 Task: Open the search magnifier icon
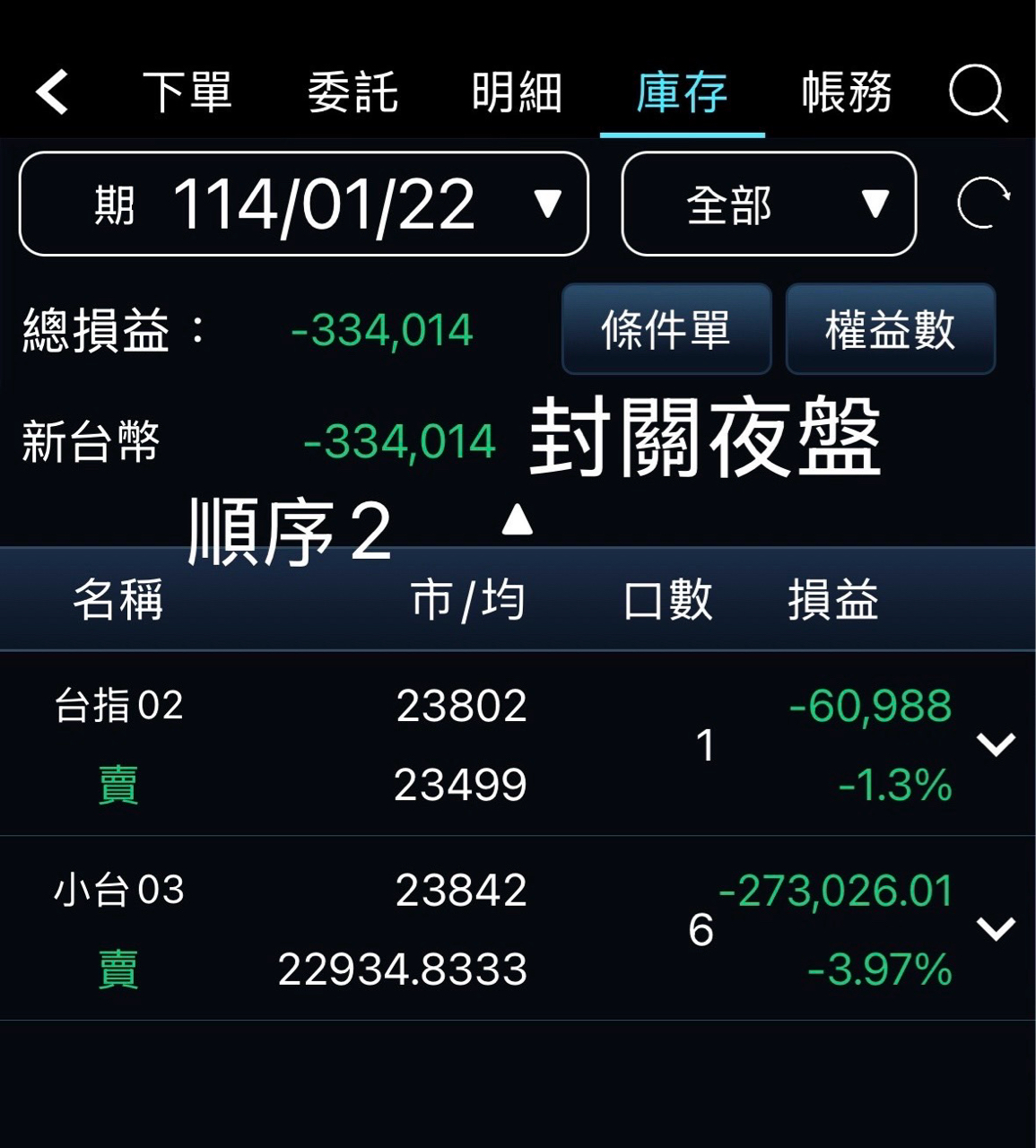point(977,91)
